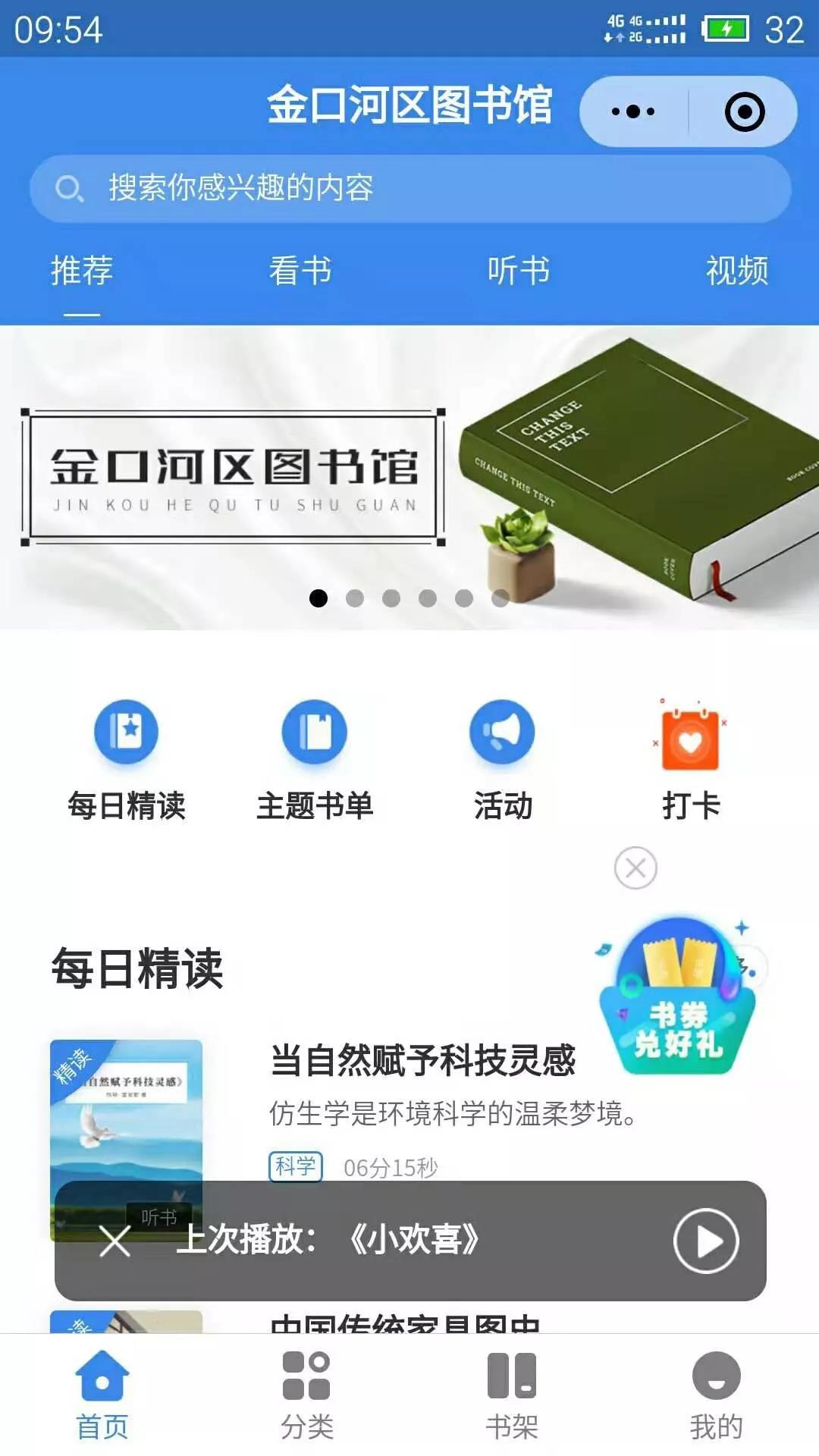Switch to the 我的 tab

(716, 1394)
